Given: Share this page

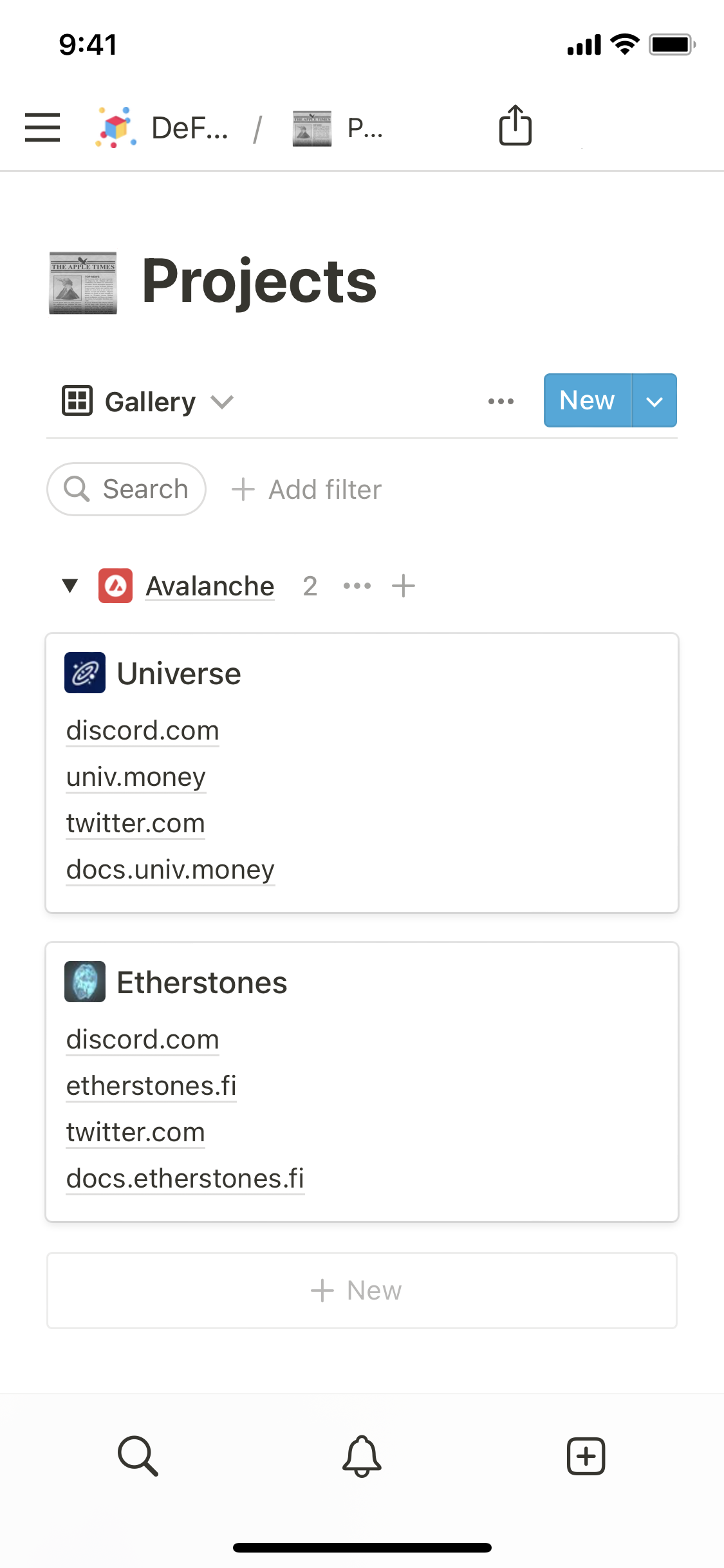Looking at the screenshot, I should [515, 126].
